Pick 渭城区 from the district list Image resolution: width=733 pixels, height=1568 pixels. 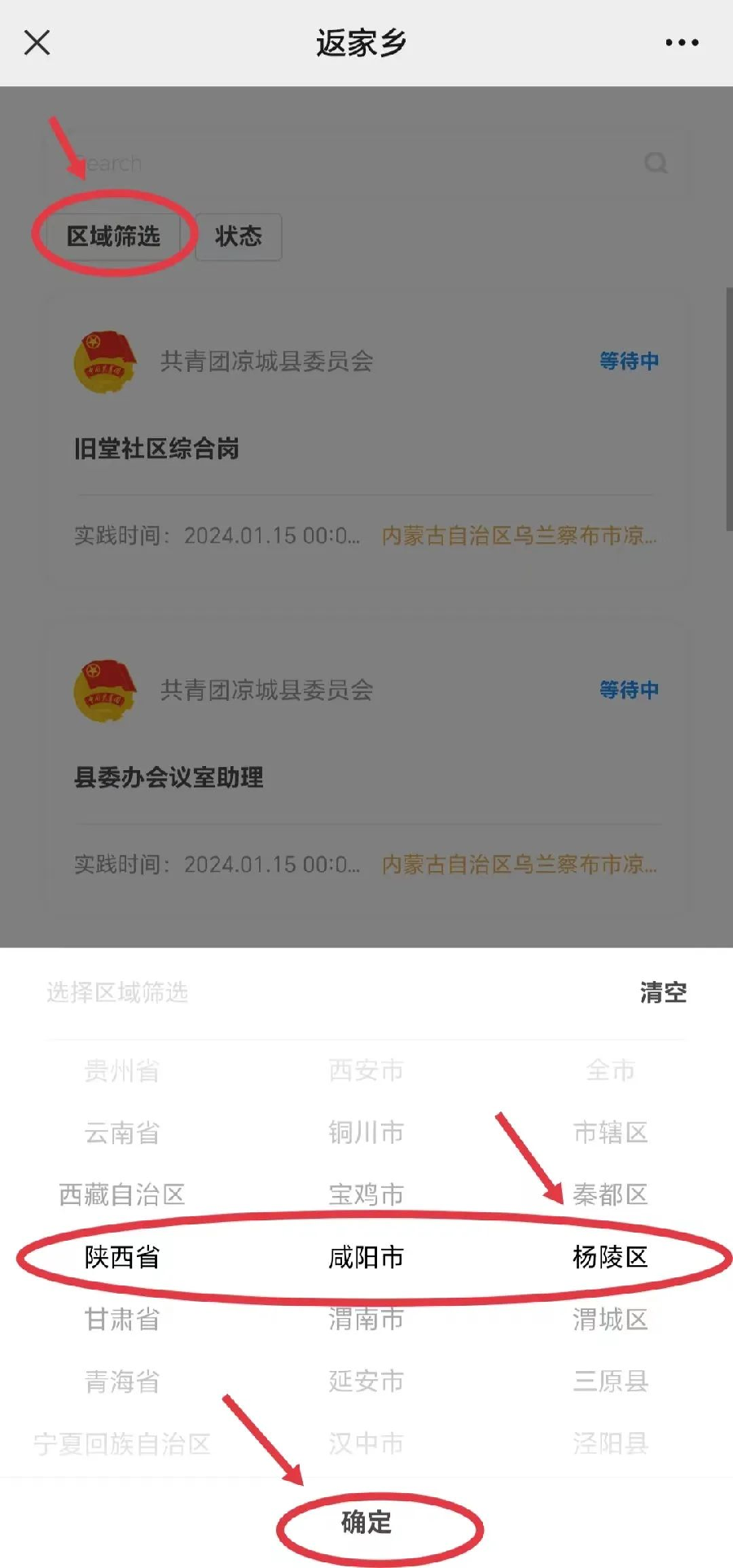[x=610, y=1319]
